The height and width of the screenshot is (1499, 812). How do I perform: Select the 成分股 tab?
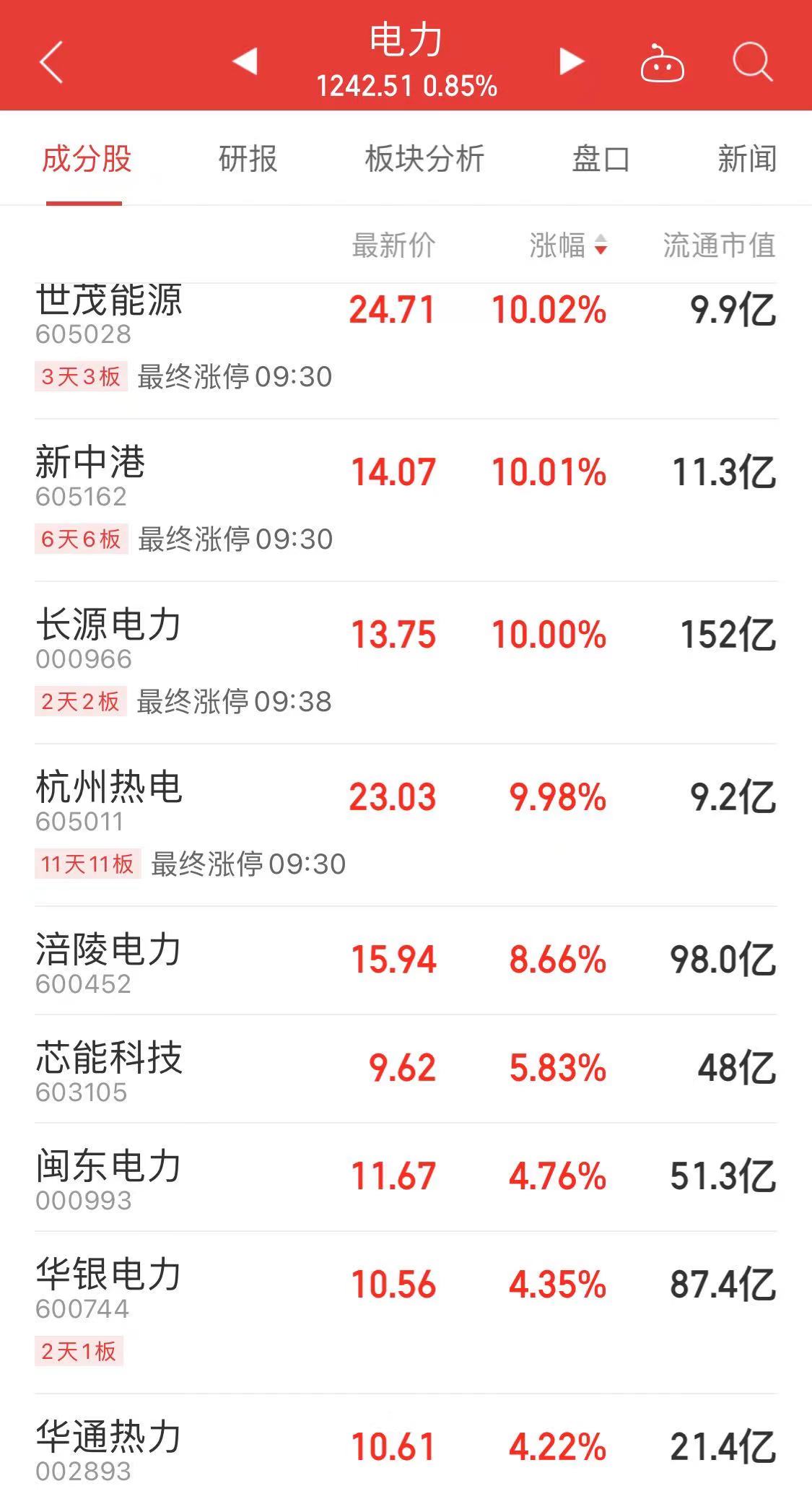[x=87, y=159]
